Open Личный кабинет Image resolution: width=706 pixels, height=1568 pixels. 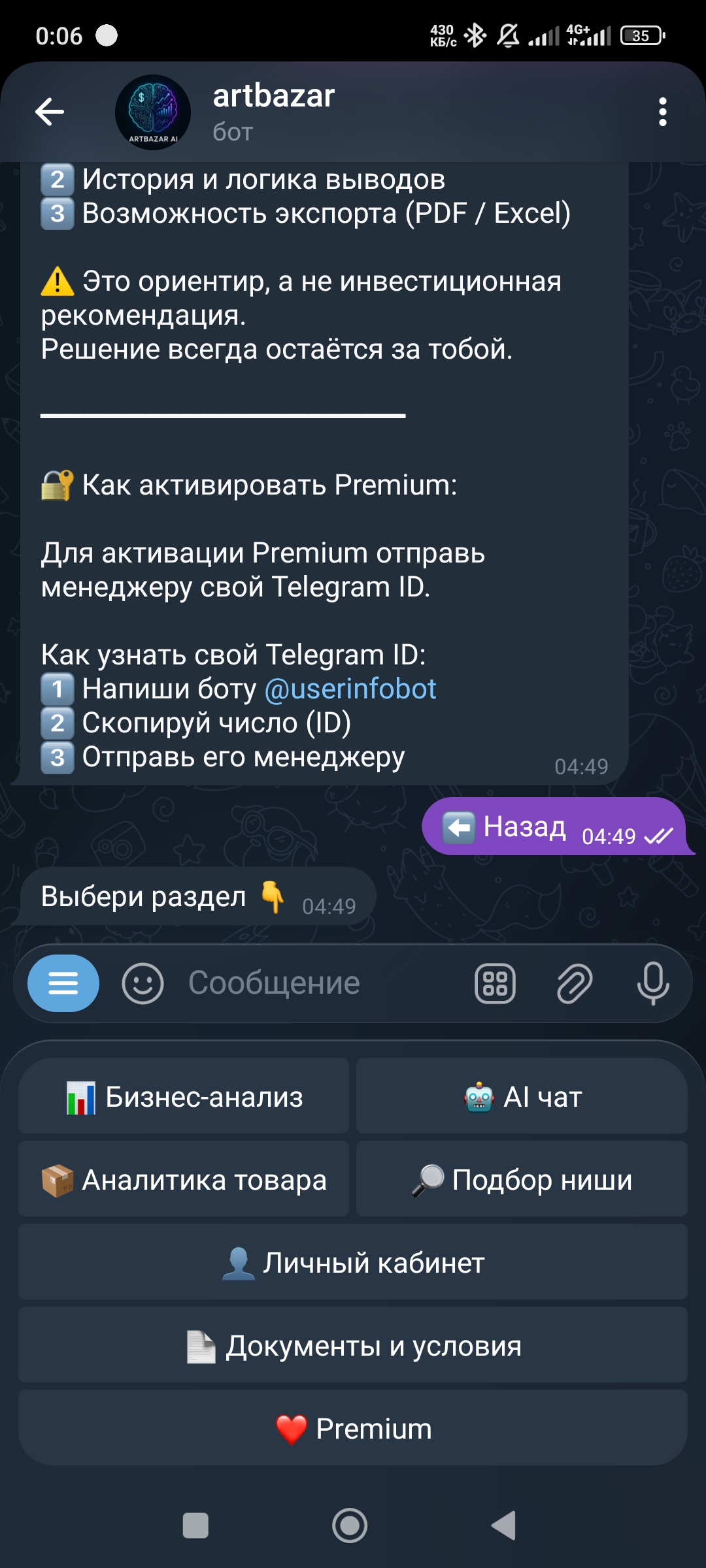[x=353, y=1262]
